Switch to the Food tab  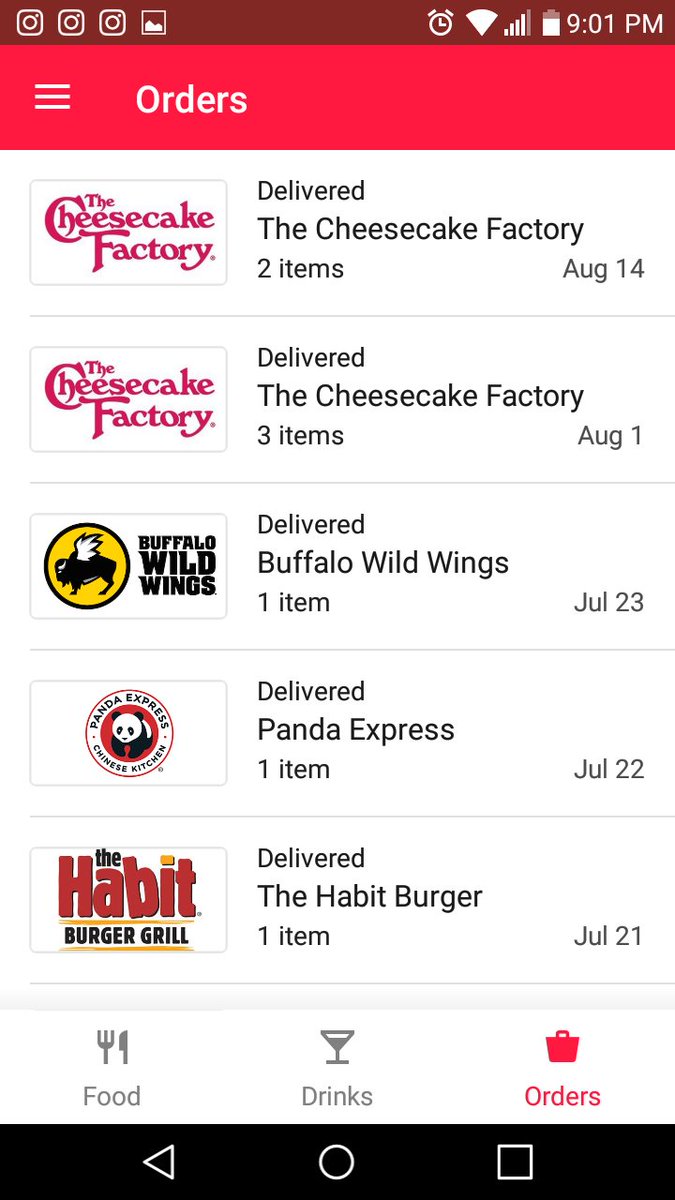coord(112,1068)
